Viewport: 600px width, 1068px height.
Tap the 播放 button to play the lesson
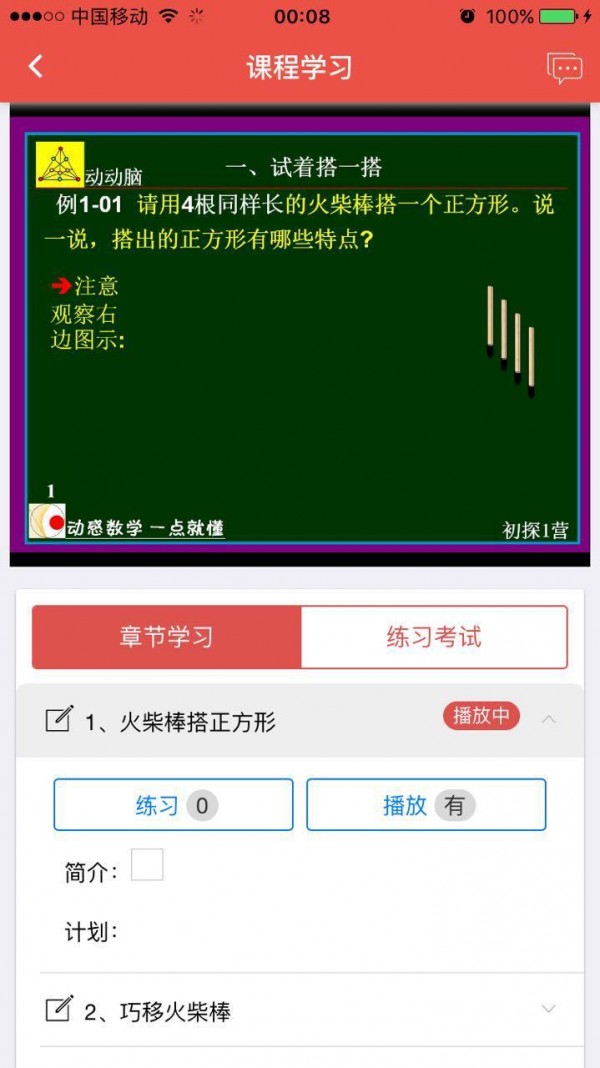click(426, 805)
